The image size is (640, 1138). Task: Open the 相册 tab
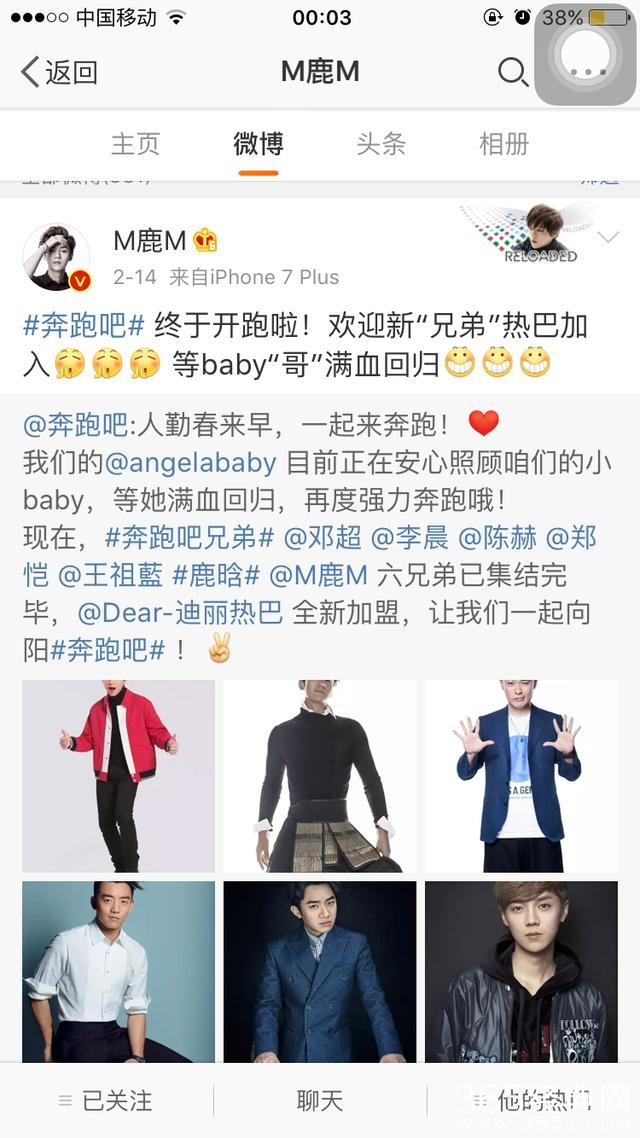pyautogui.click(x=504, y=144)
